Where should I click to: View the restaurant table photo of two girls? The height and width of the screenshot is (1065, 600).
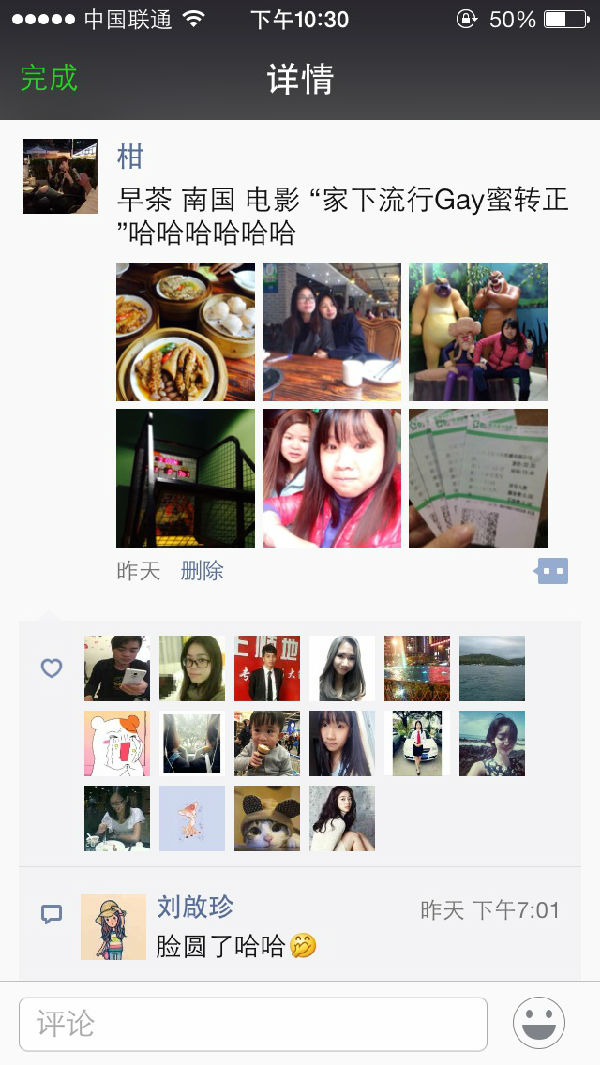coord(331,331)
